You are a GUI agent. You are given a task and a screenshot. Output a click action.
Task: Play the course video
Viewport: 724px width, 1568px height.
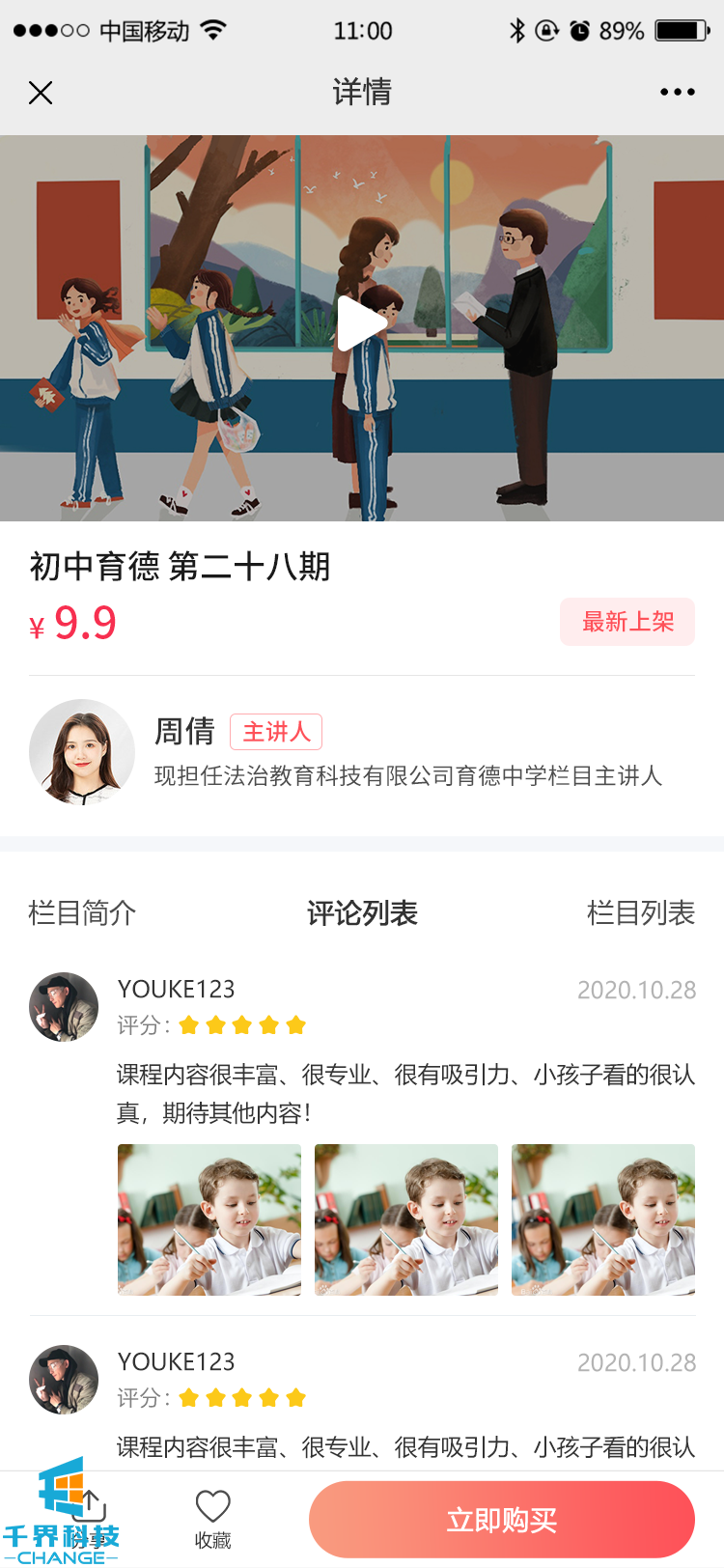tap(360, 324)
